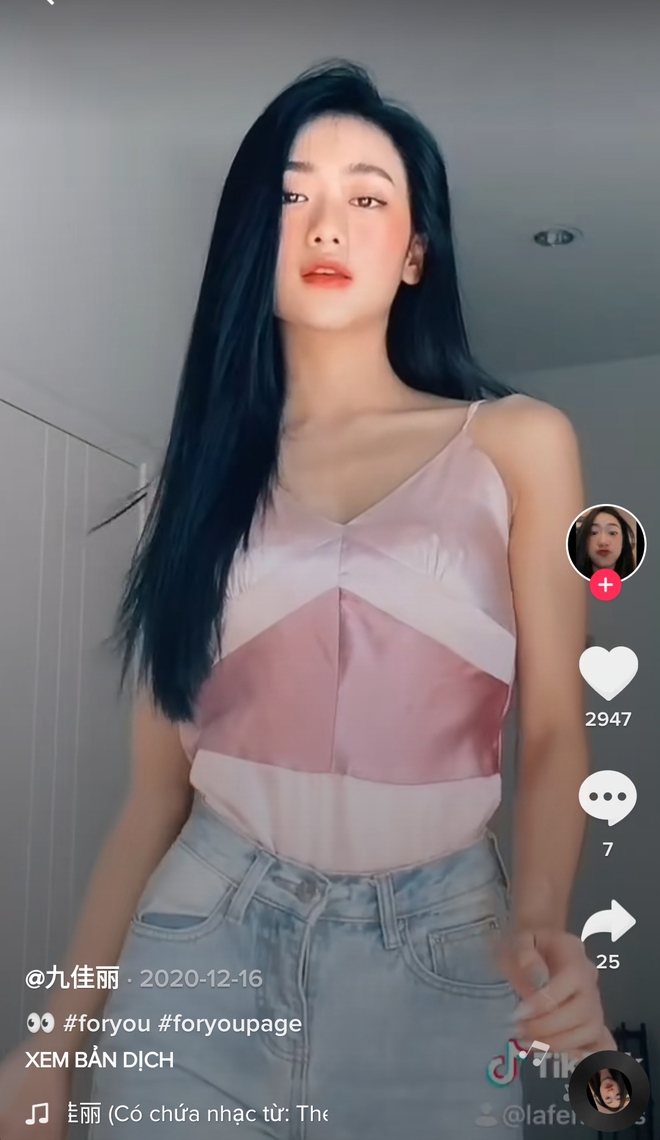The height and width of the screenshot is (1140, 660).
Task: Open the comments section
Action: (x=607, y=798)
